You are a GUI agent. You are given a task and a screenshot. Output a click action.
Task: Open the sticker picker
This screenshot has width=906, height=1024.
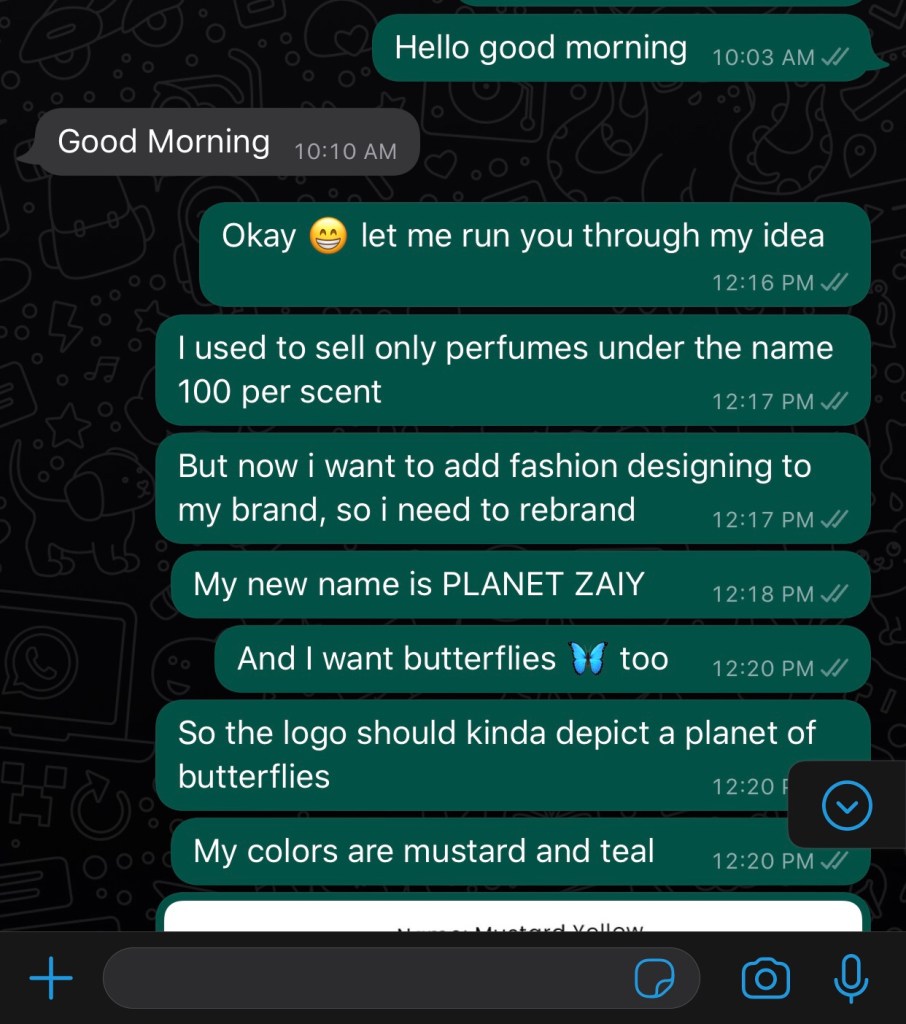point(655,978)
